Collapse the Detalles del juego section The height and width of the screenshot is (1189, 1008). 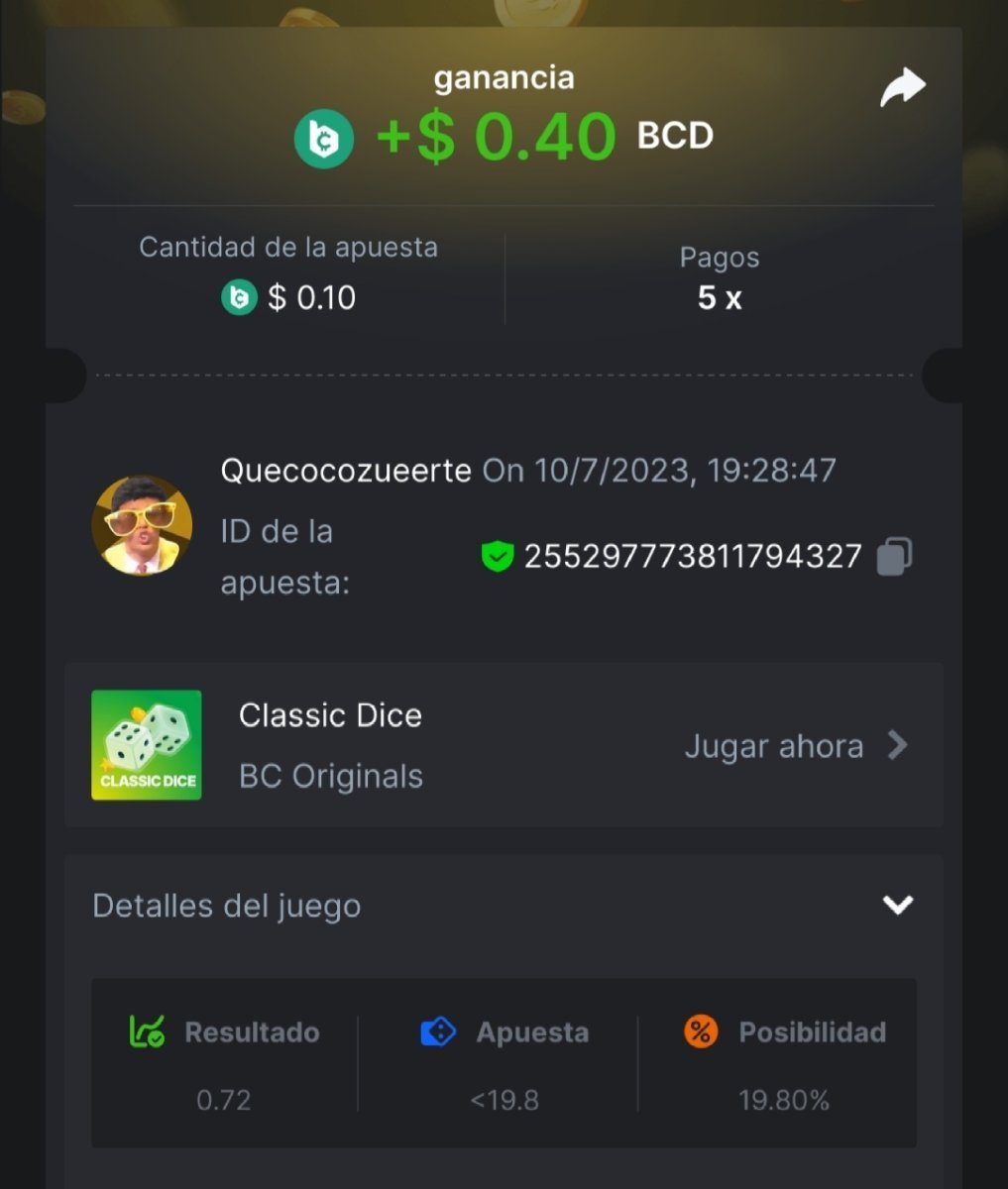[x=897, y=905]
